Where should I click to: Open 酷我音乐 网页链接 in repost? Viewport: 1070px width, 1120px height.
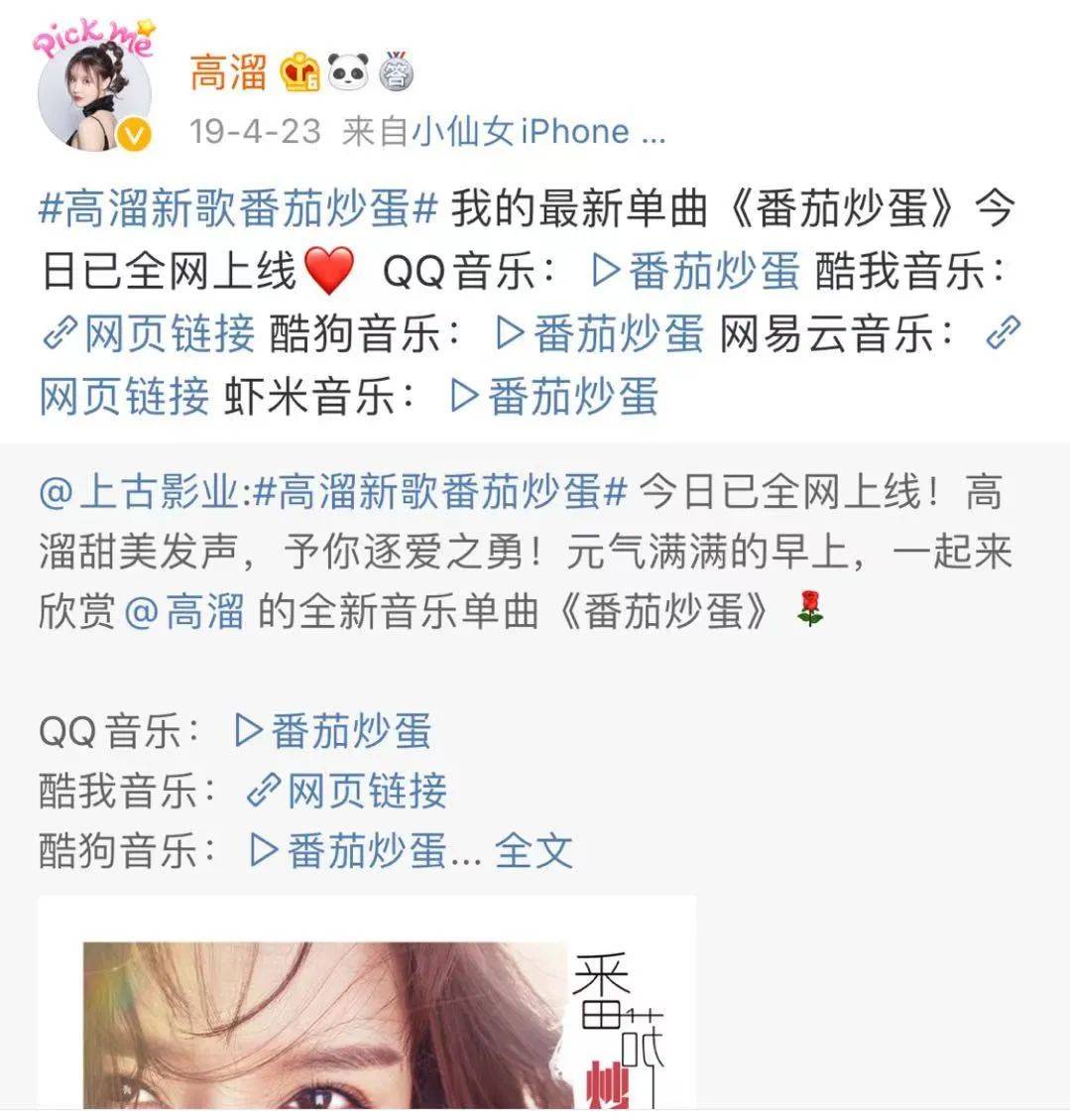coord(347,792)
